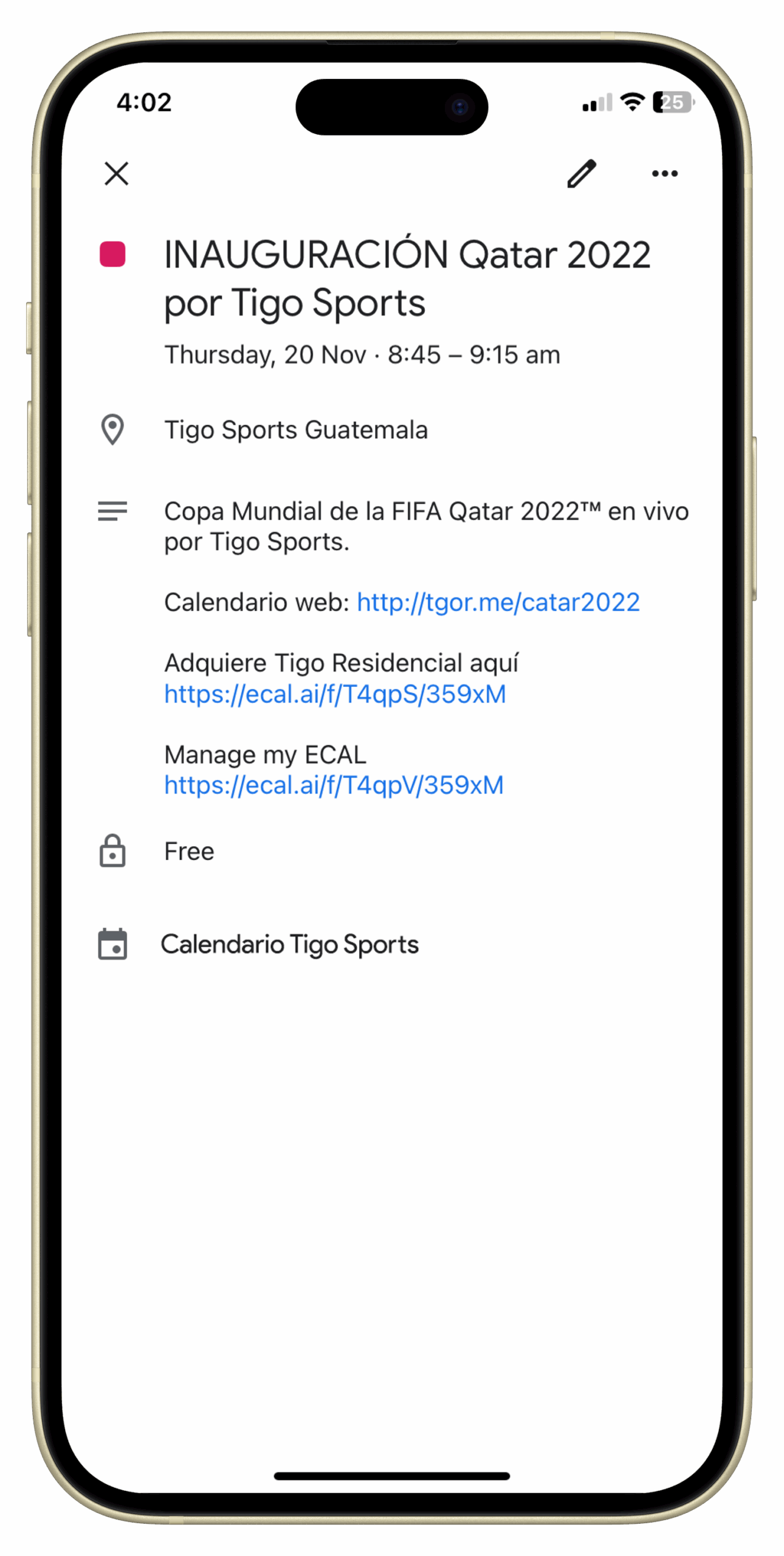Open the tgor.me/catar2022 calendar link

tap(498, 602)
